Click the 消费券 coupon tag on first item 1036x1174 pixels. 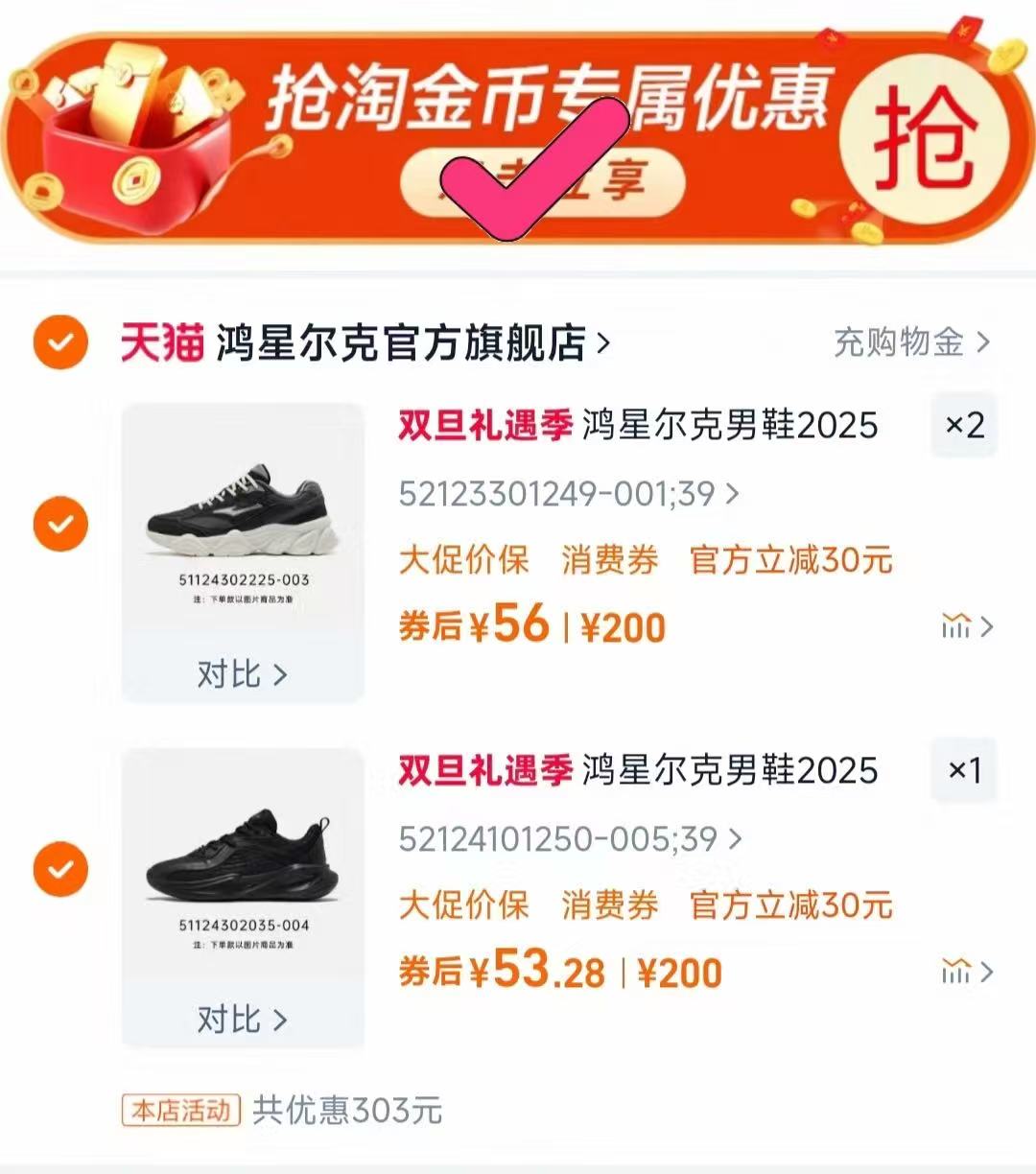611,561
